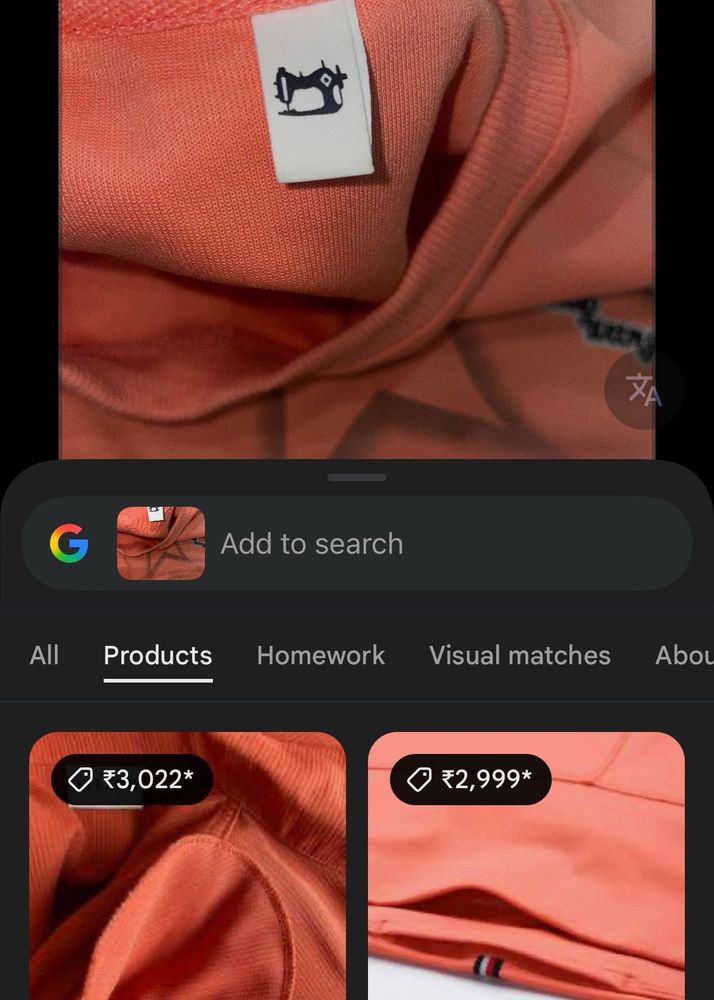This screenshot has width=714, height=1000.
Task: Tap the searched image thumbnail in search bar
Action: 161,544
